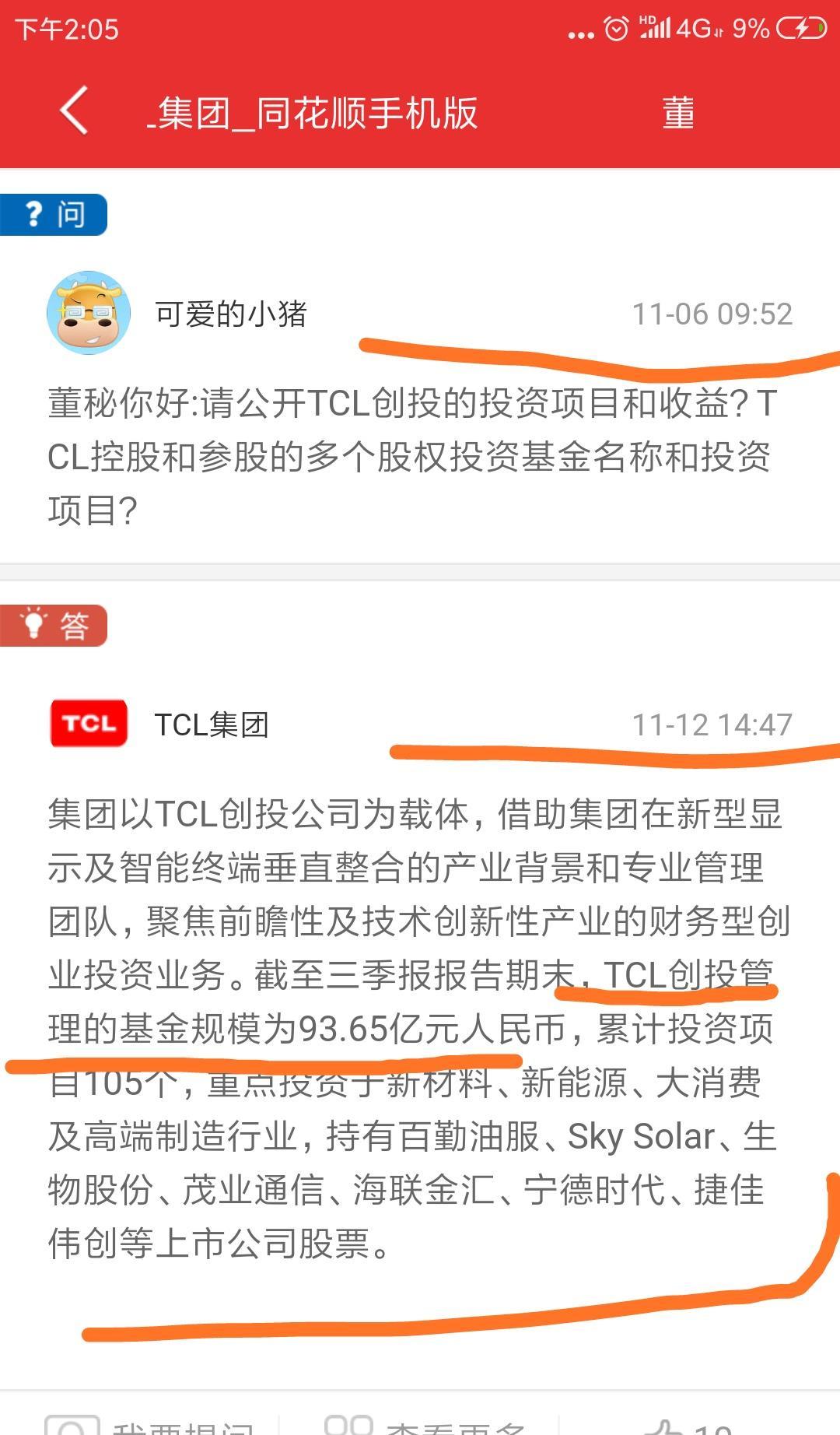Open the TCL logo avatar
840x1435 pixels.
pyautogui.click(x=88, y=724)
